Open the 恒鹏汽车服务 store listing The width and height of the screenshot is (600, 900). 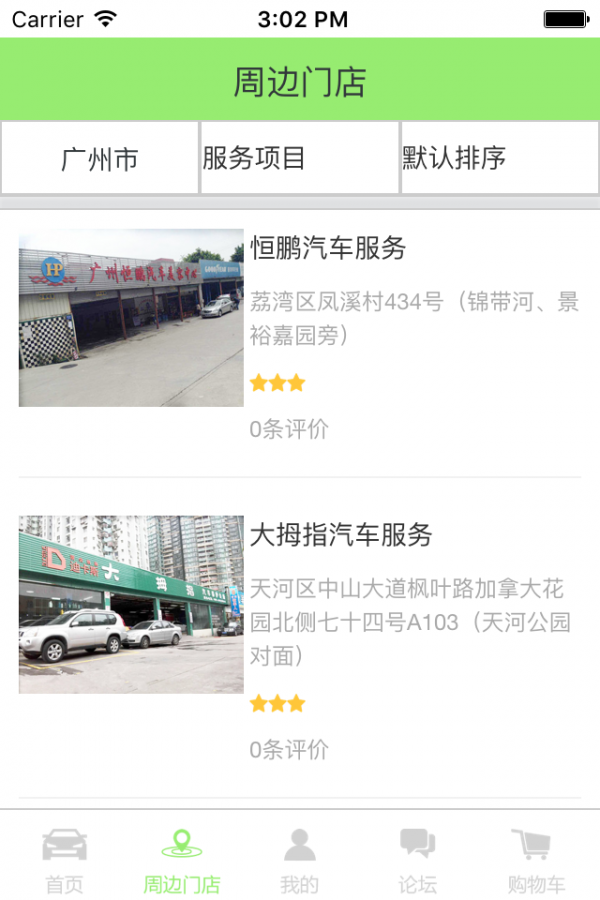[328, 248]
